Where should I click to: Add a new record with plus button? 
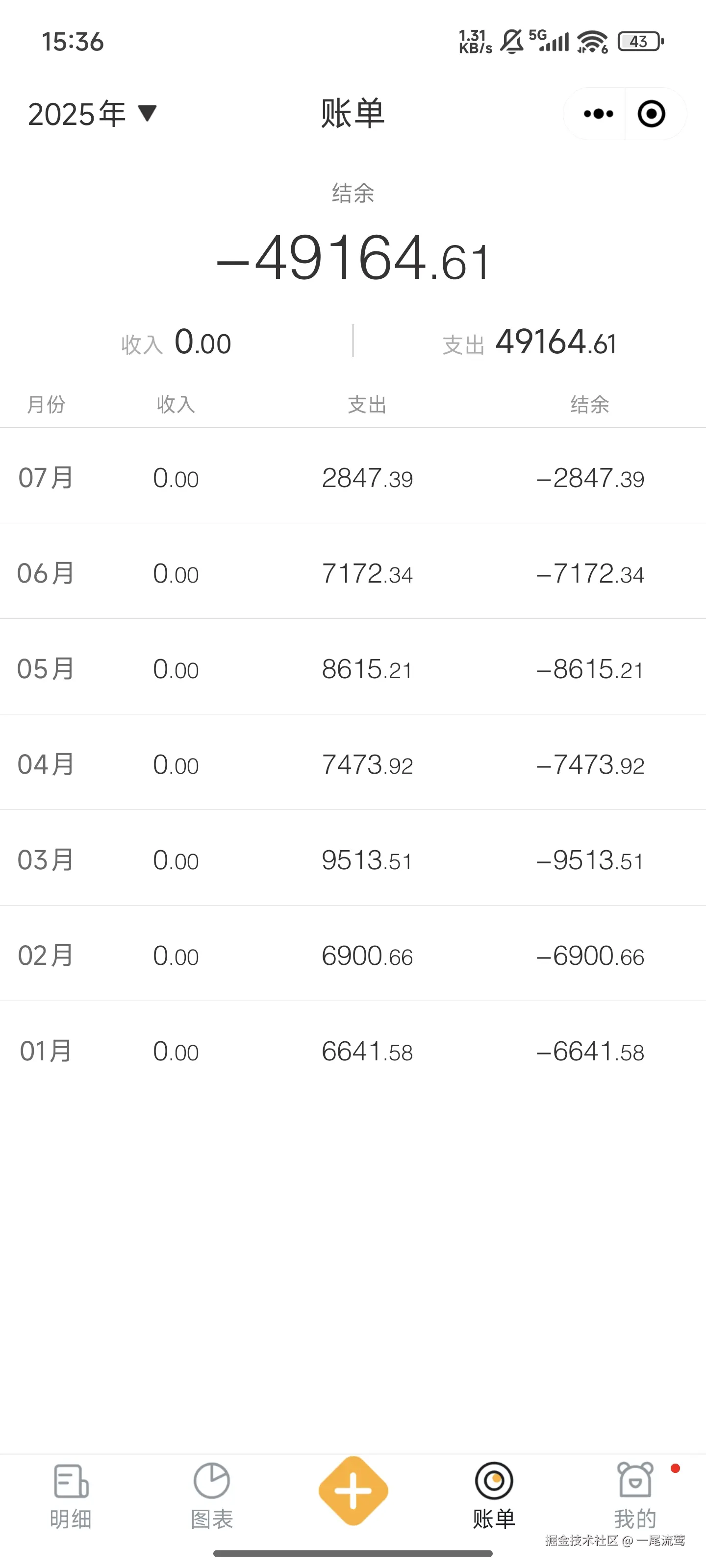[x=353, y=1491]
